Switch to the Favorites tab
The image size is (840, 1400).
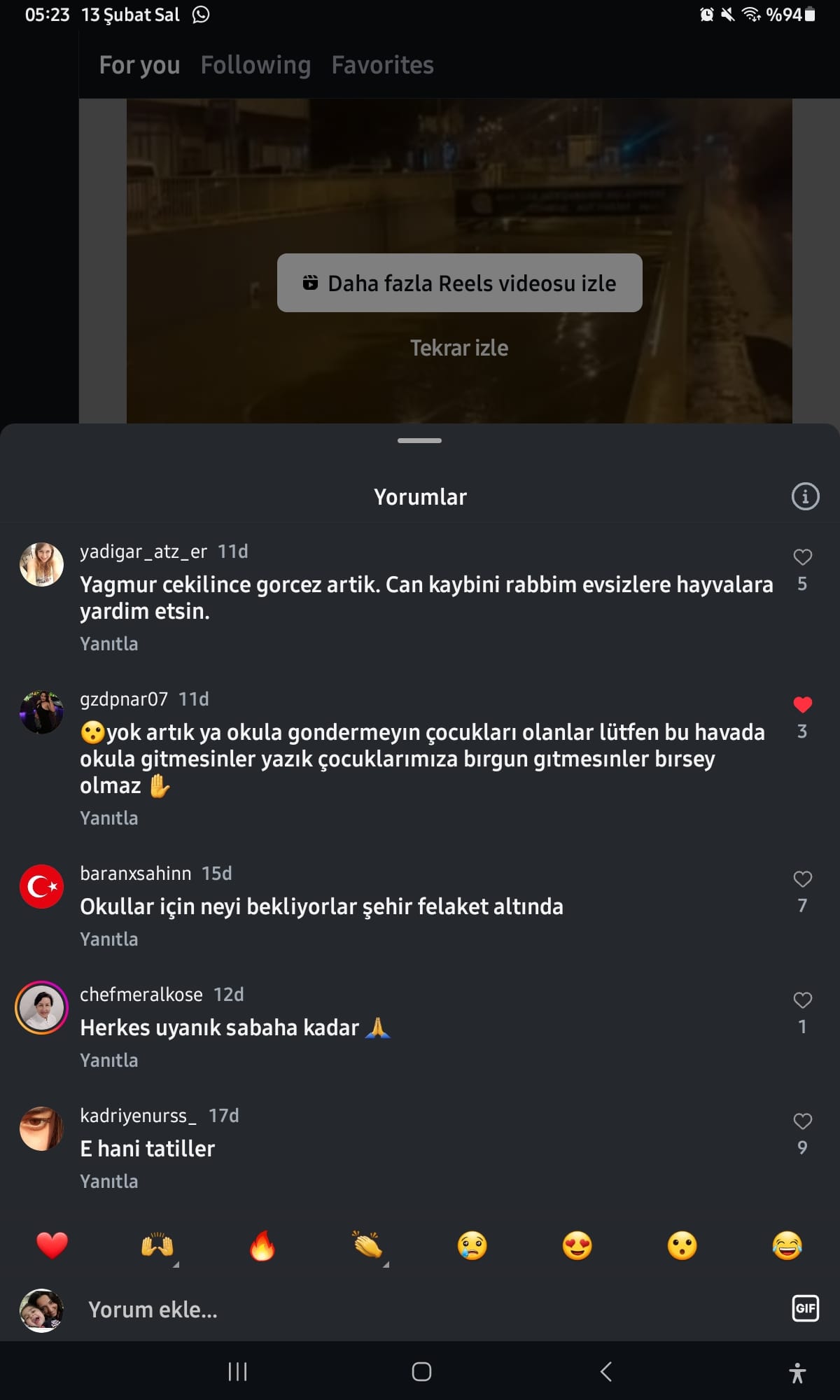pyautogui.click(x=382, y=65)
